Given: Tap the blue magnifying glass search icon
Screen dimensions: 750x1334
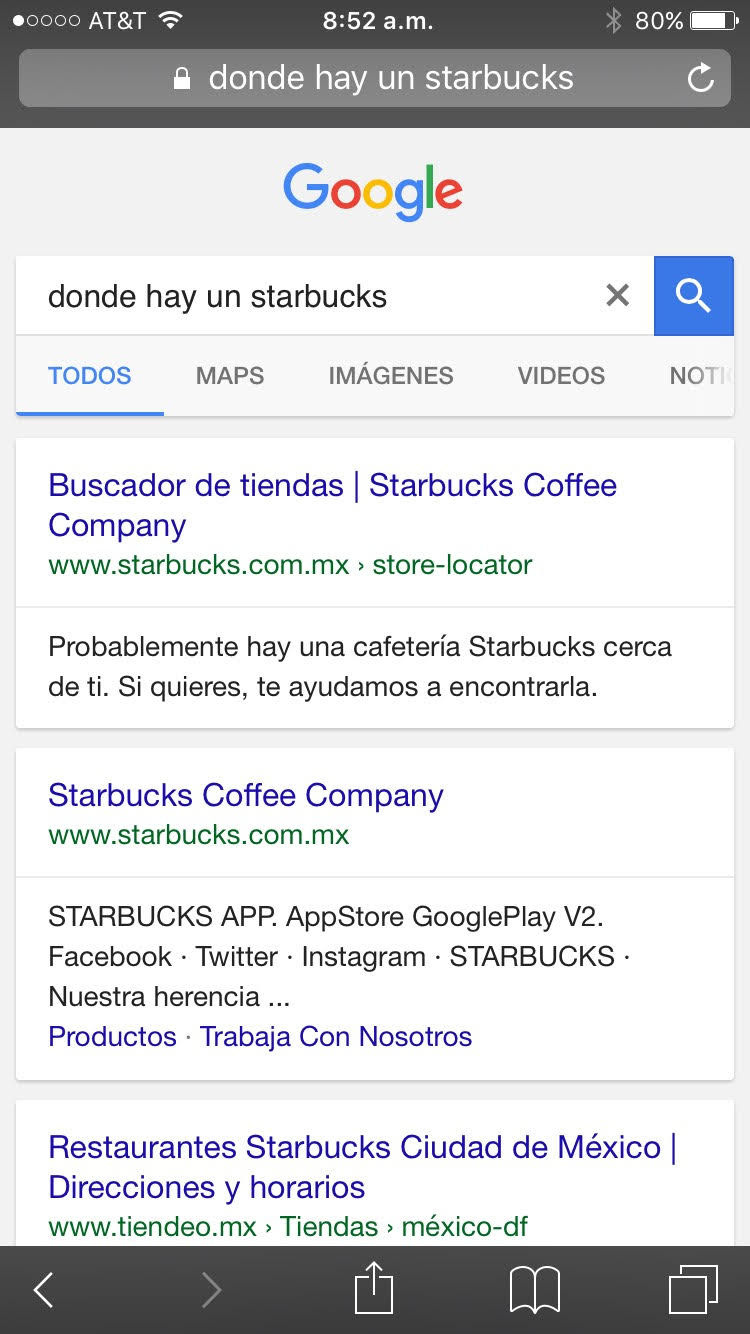Looking at the screenshot, I should click(x=694, y=295).
